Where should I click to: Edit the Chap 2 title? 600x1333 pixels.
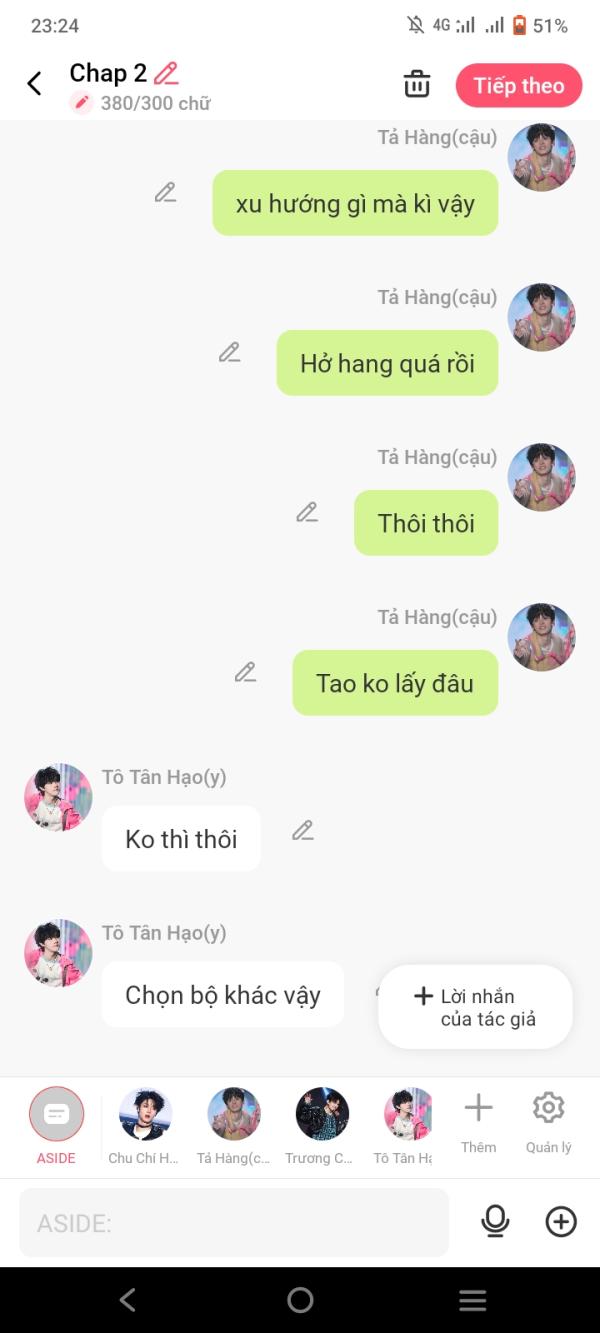click(166, 73)
